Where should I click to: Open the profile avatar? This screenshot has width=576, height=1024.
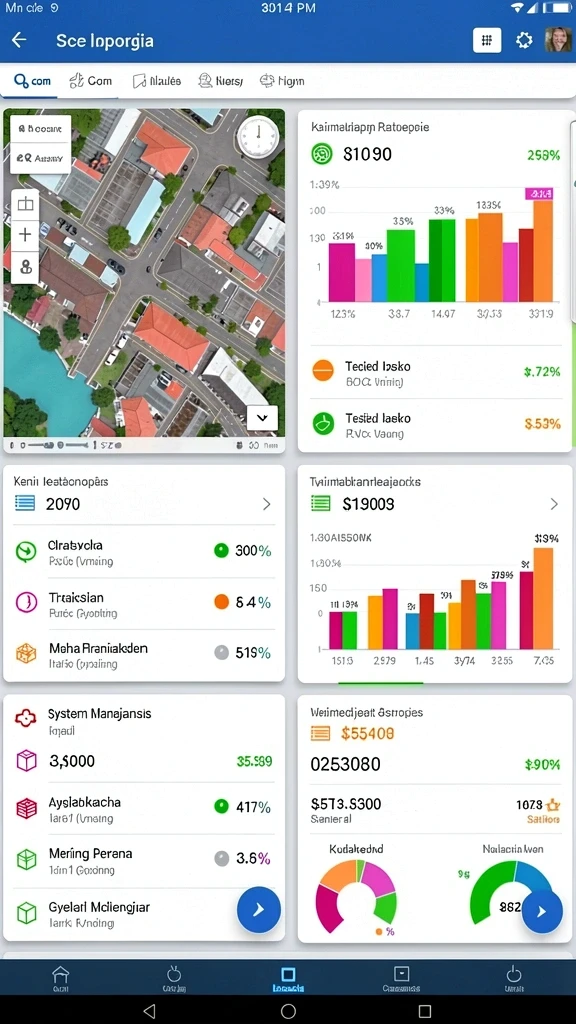(x=558, y=40)
